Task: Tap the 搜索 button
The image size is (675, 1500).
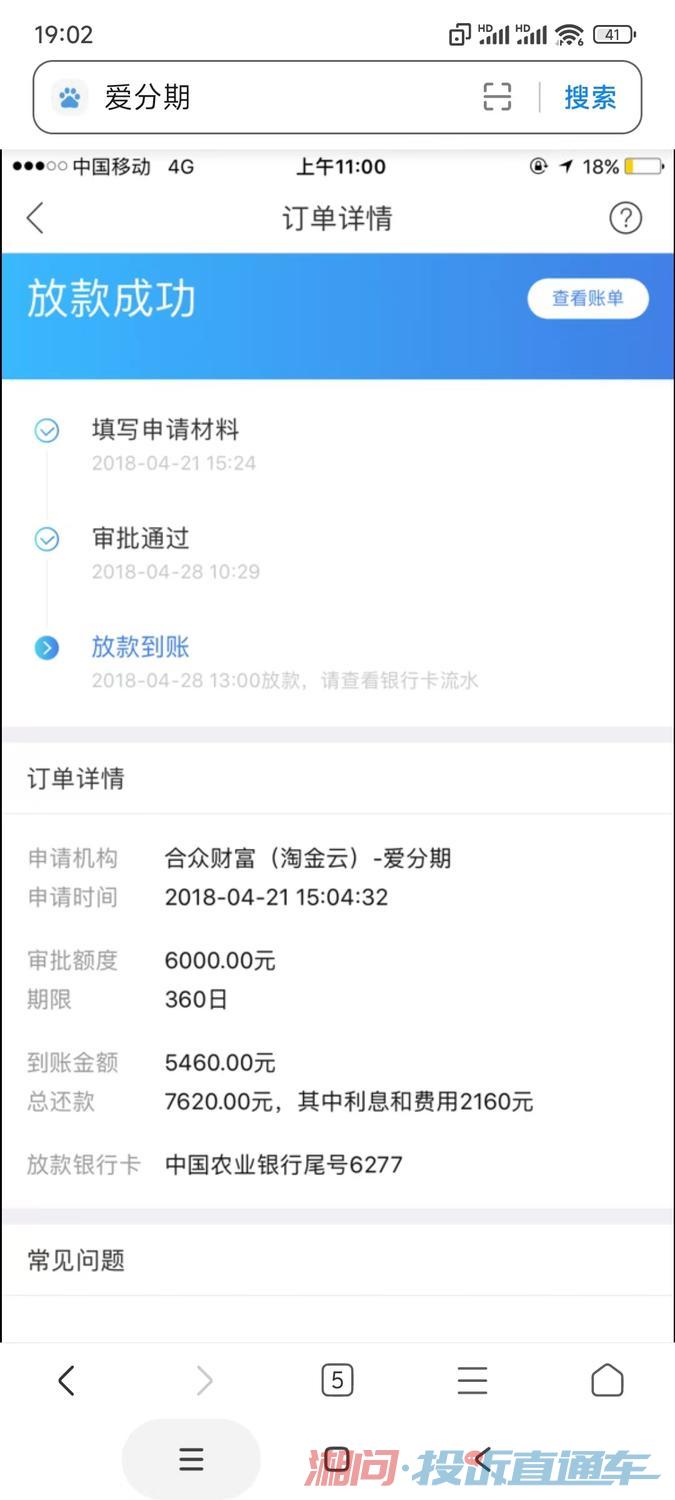Action: 590,97
